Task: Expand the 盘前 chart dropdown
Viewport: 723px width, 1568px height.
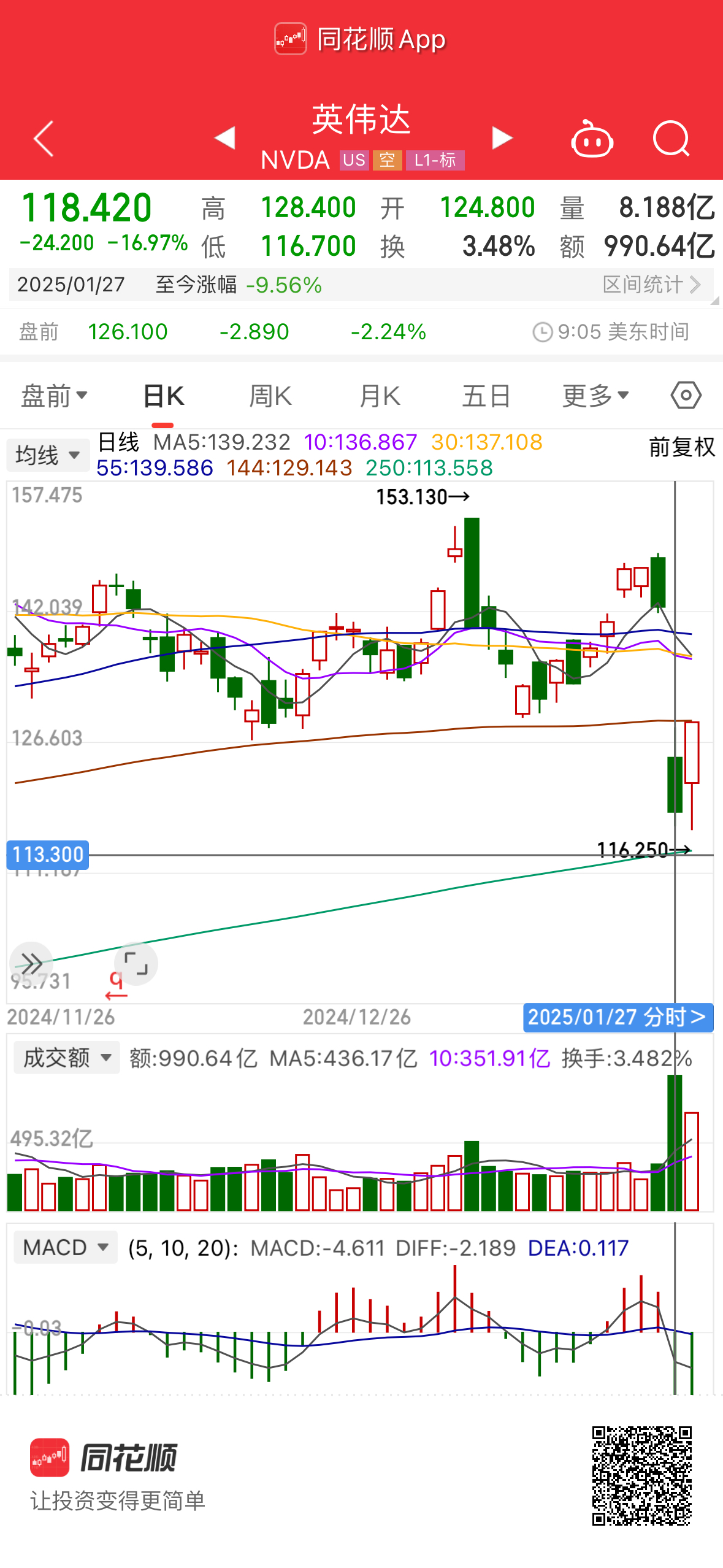Action: pos(54,396)
